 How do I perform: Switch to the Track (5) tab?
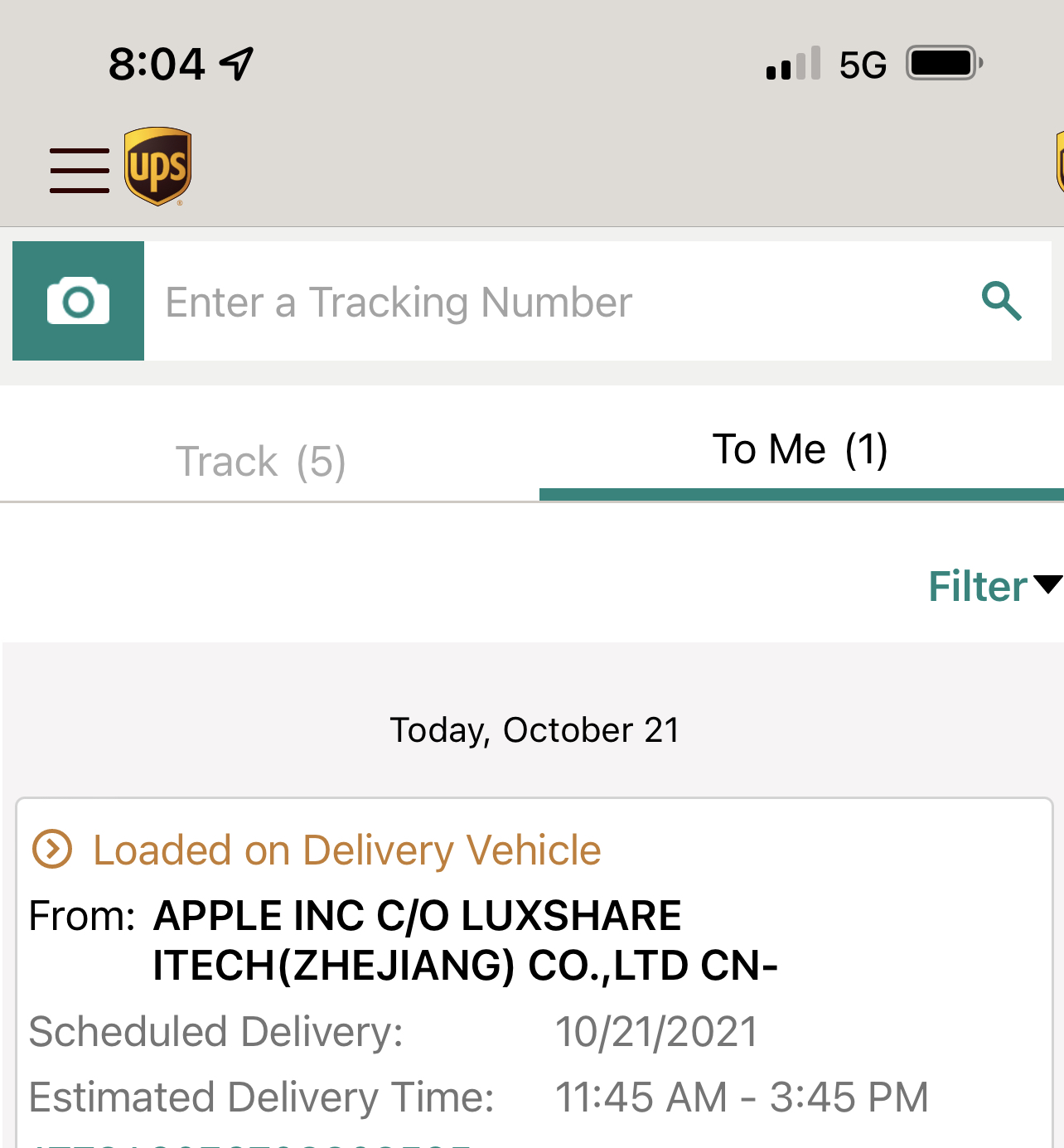coord(261,461)
